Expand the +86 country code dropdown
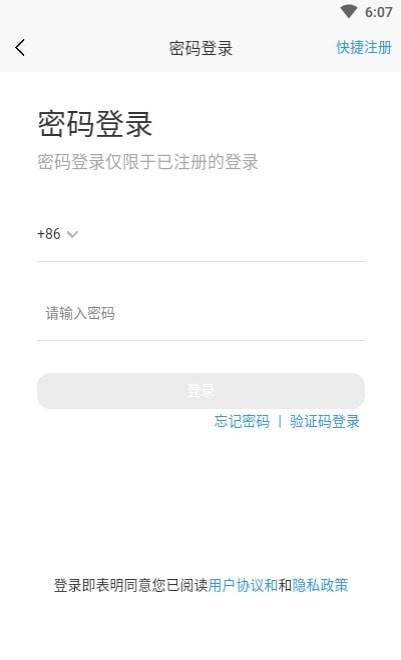The height and width of the screenshot is (660, 401). tap(58, 234)
